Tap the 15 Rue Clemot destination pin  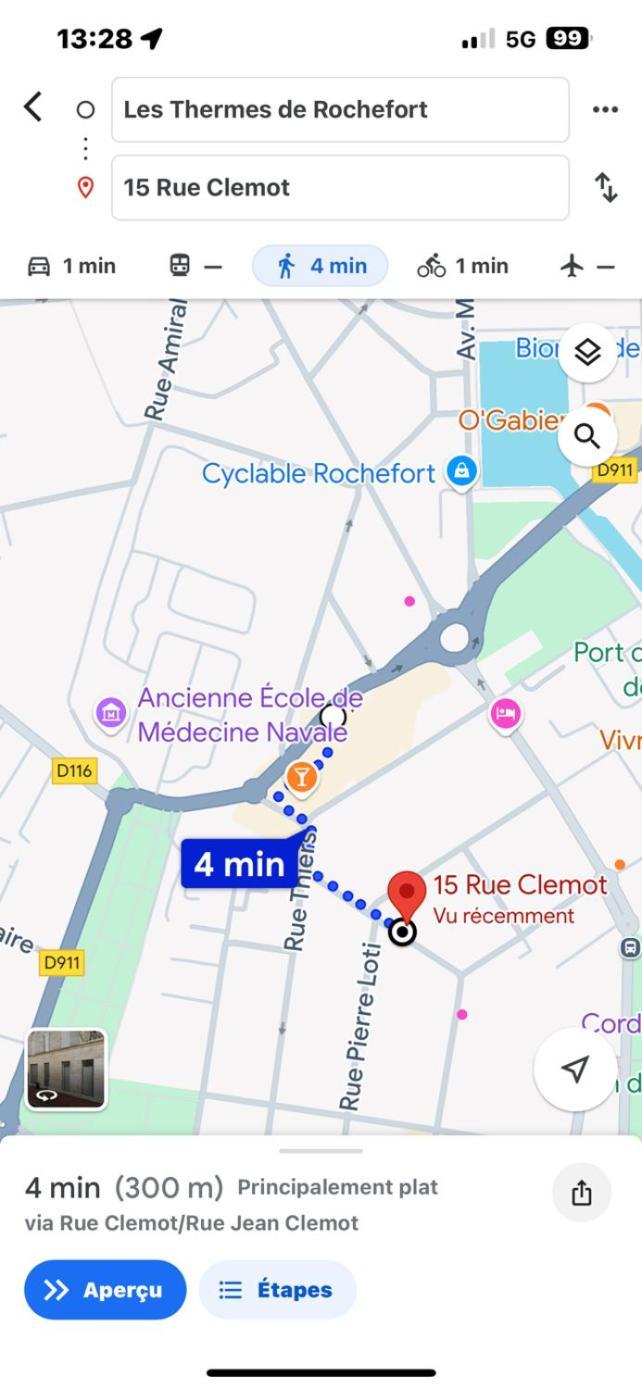[406, 891]
